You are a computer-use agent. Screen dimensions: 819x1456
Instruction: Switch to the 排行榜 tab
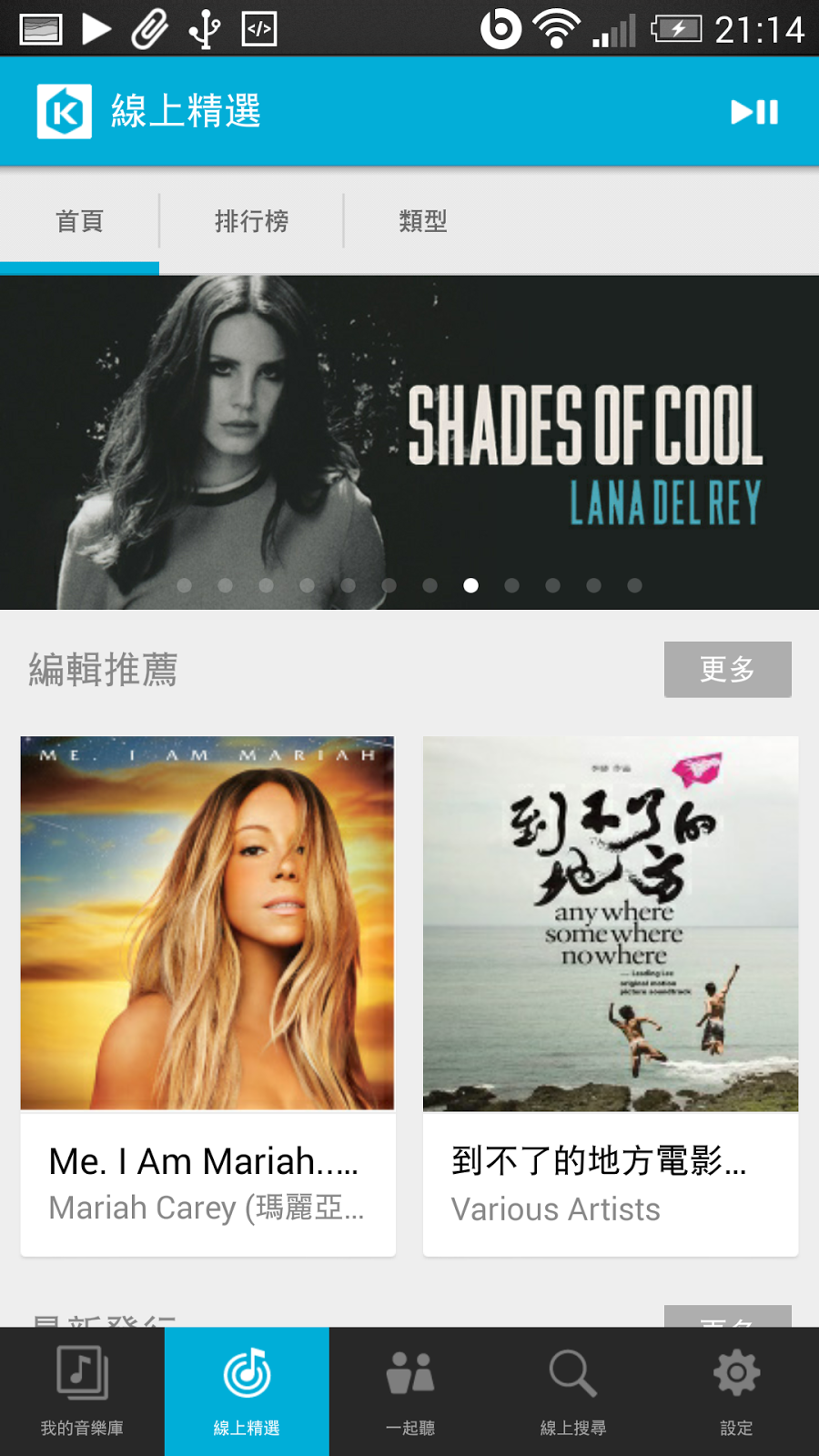(251, 221)
